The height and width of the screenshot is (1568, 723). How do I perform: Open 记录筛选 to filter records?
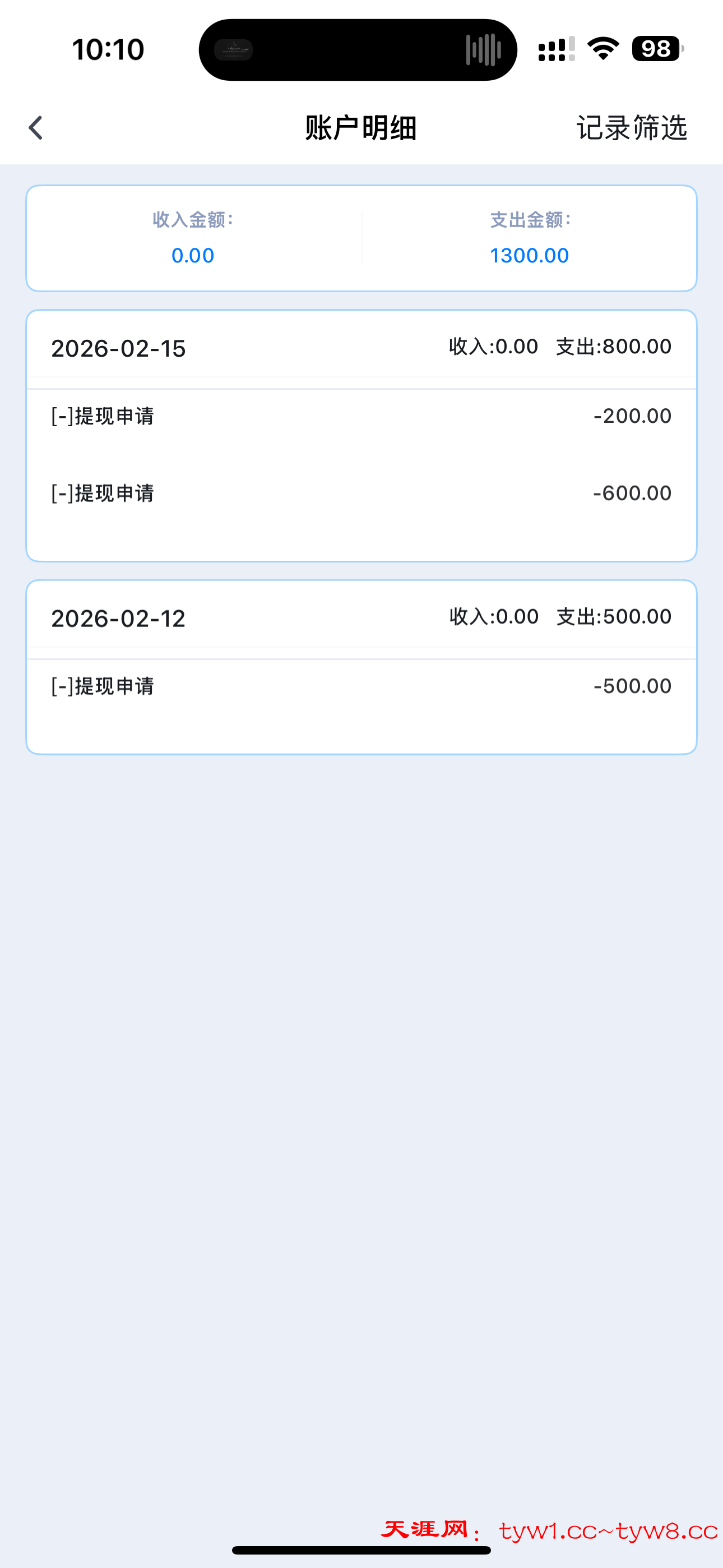click(x=632, y=128)
